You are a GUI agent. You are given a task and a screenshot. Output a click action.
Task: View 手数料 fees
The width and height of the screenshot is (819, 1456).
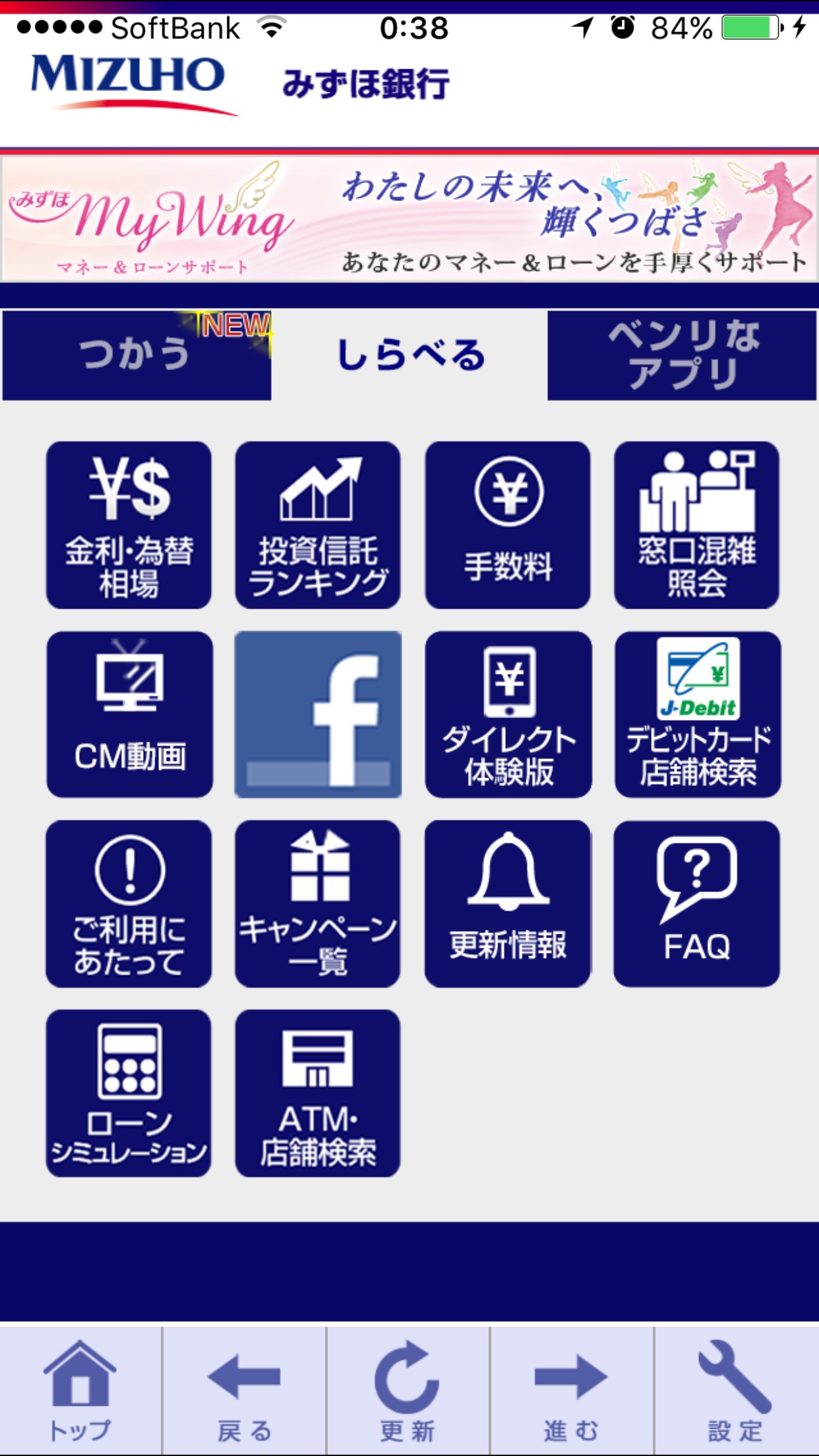(508, 525)
